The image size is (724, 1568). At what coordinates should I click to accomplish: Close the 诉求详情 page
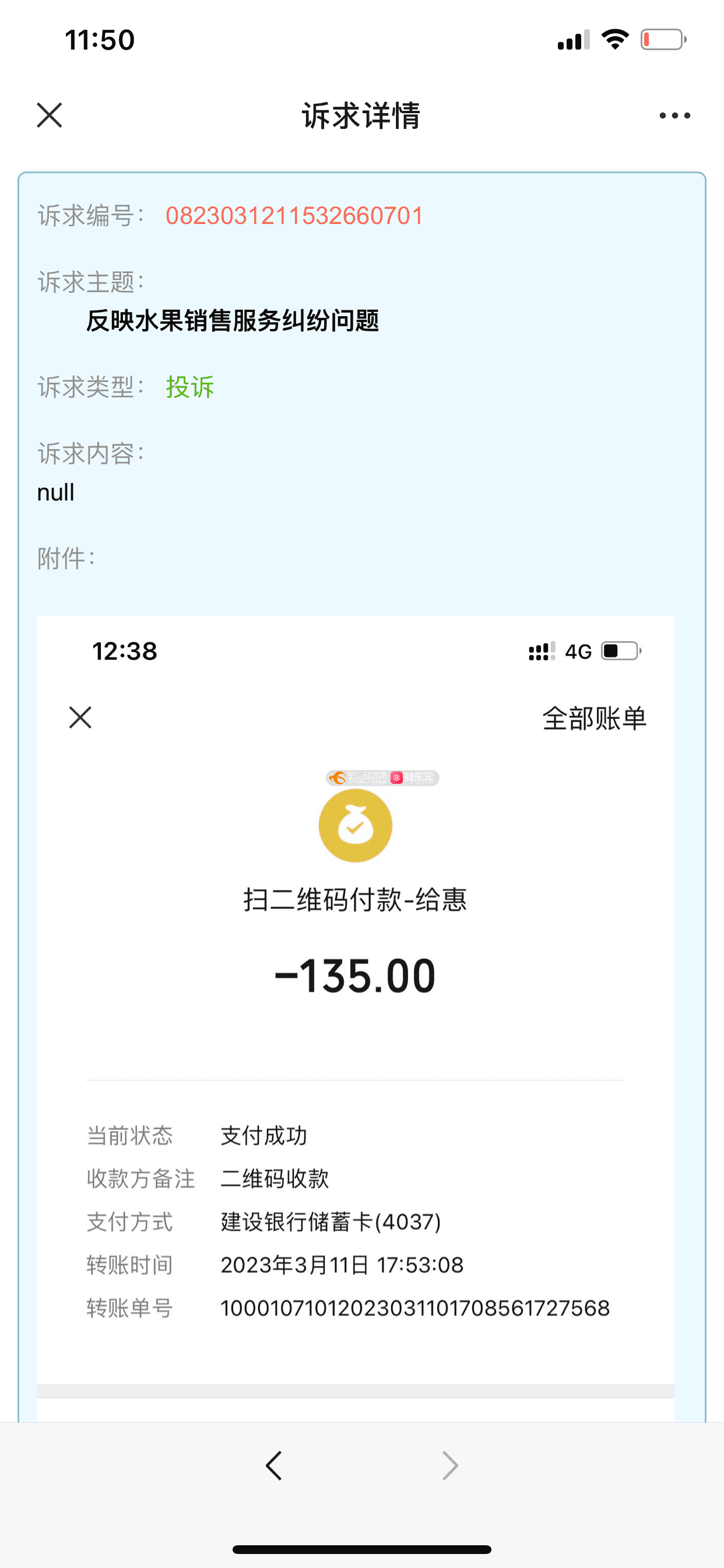pyautogui.click(x=50, y=115)
